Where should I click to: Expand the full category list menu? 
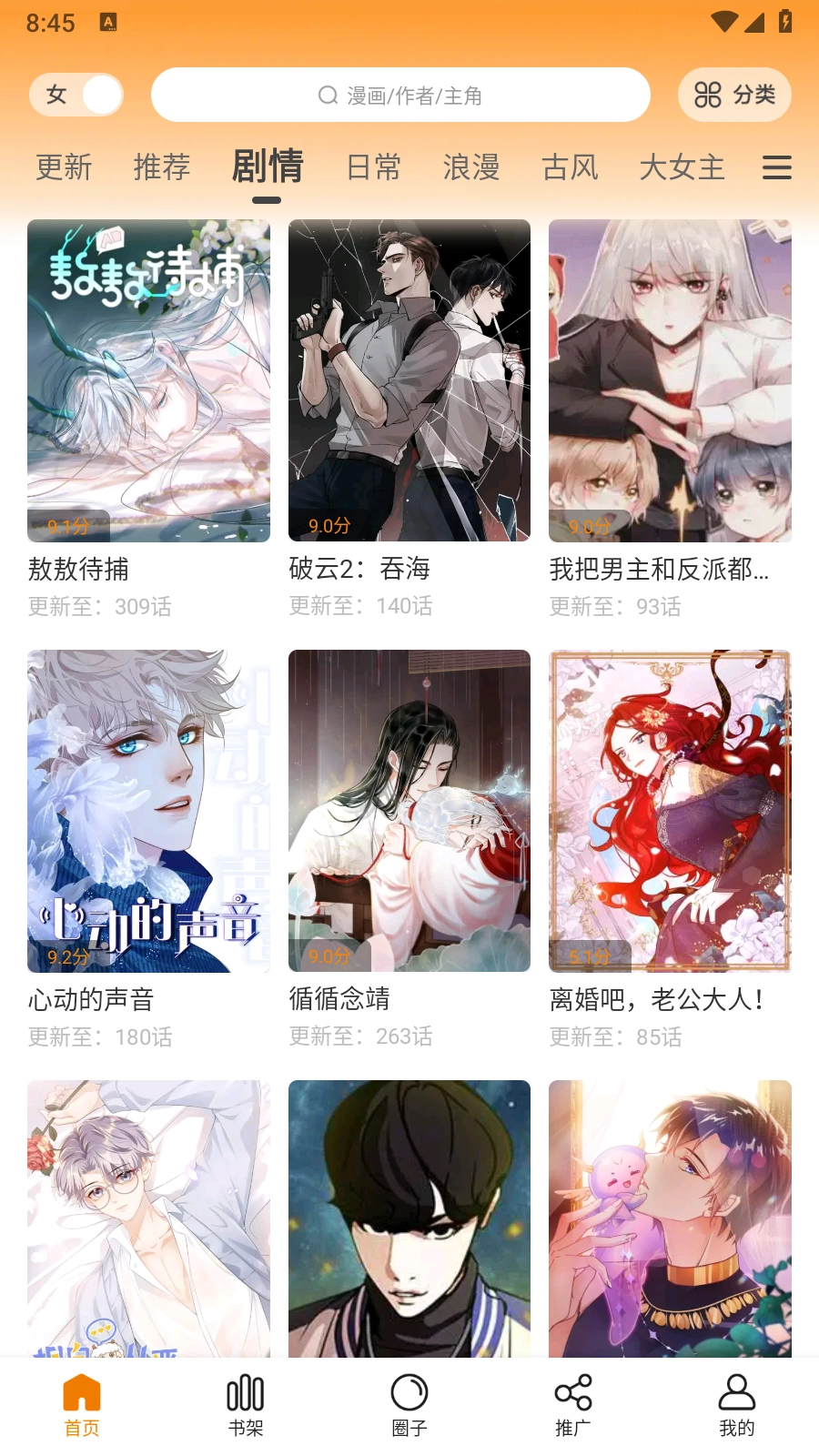click(776, 167)
